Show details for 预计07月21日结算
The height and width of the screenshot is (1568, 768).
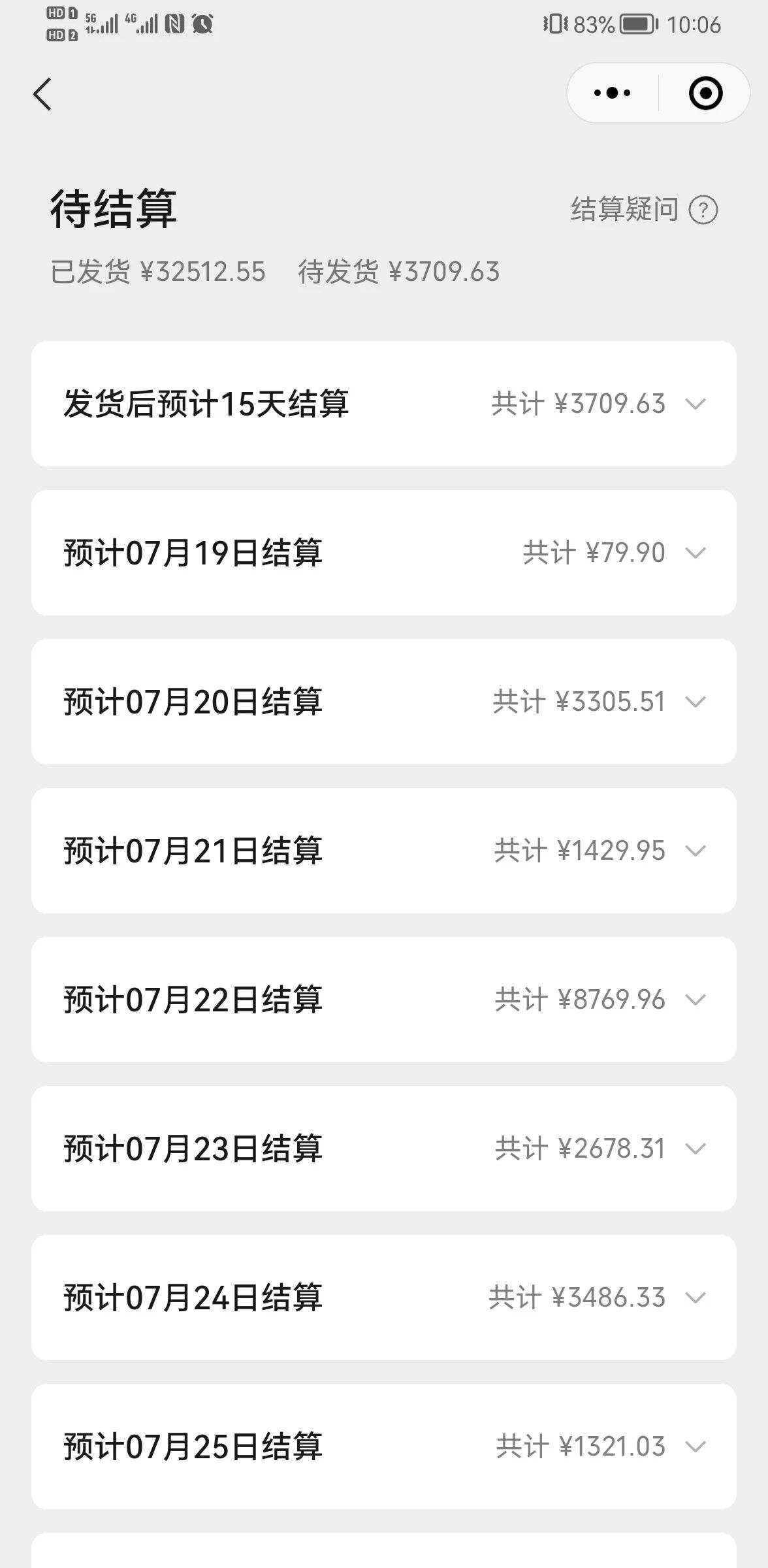695,851
